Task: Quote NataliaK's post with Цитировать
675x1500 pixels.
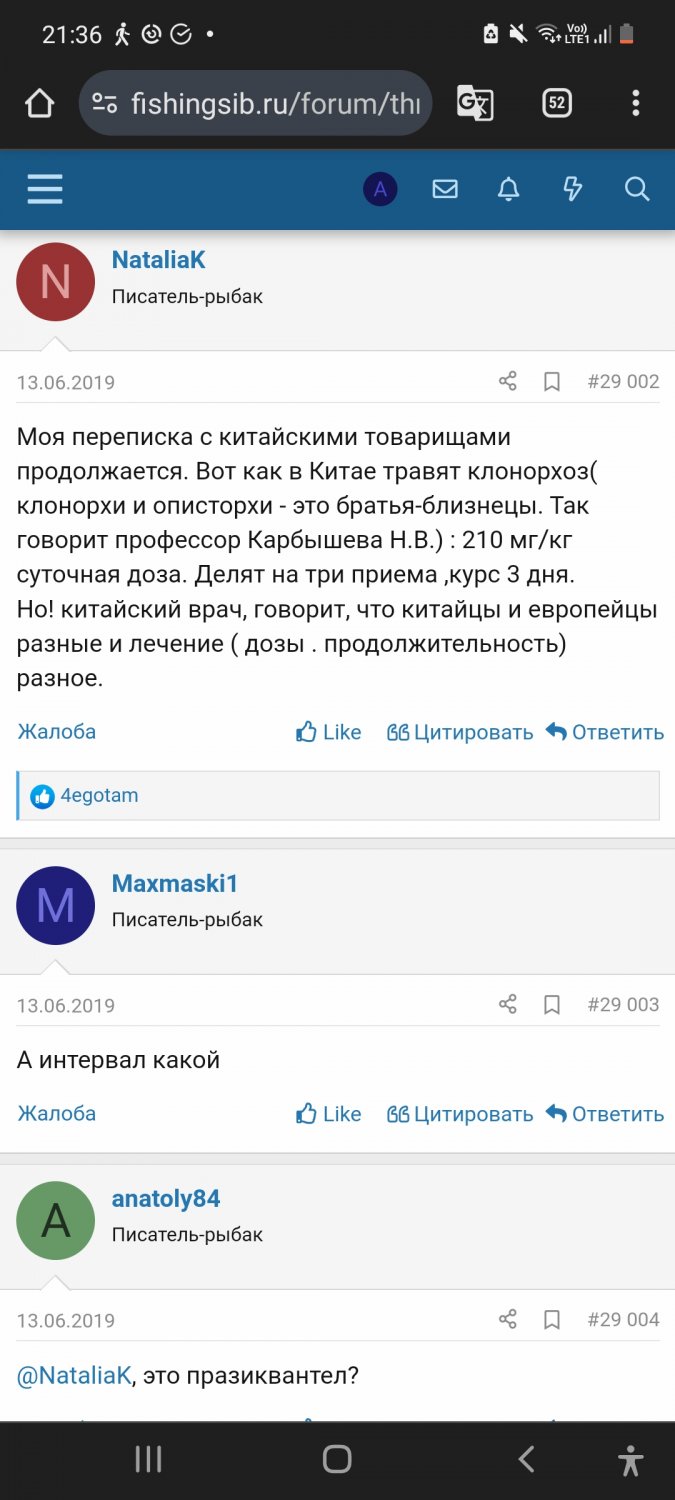Action: pos(460,732)
